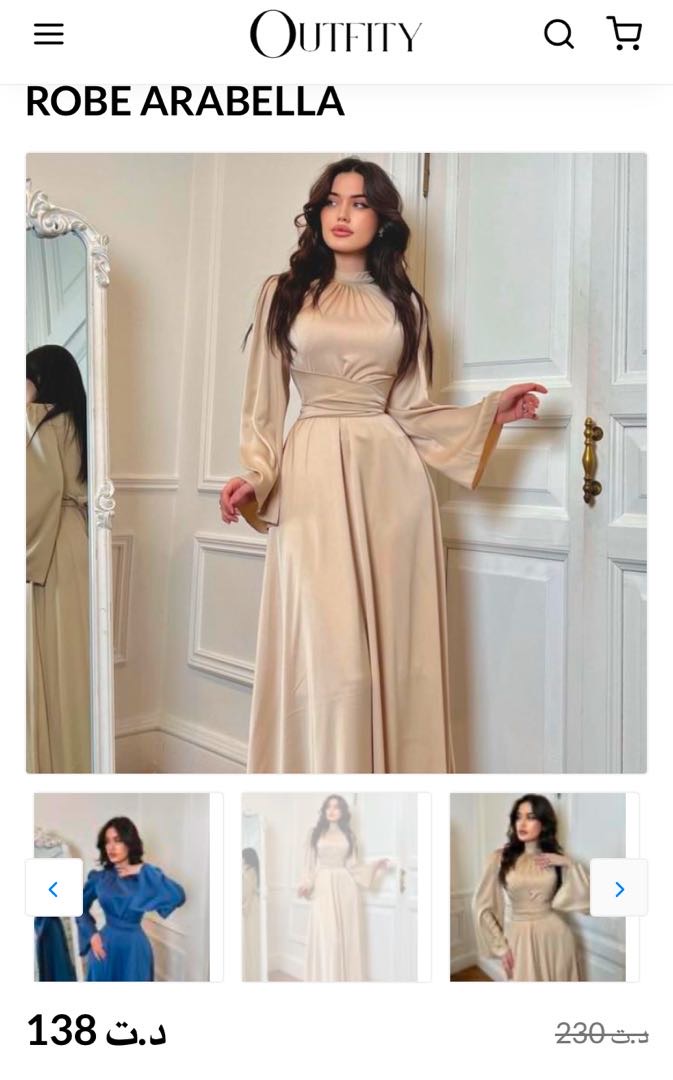Select the close-up beige dress thumbnail
This screenshot has height=1080, width=673.
tap(530, 887)
